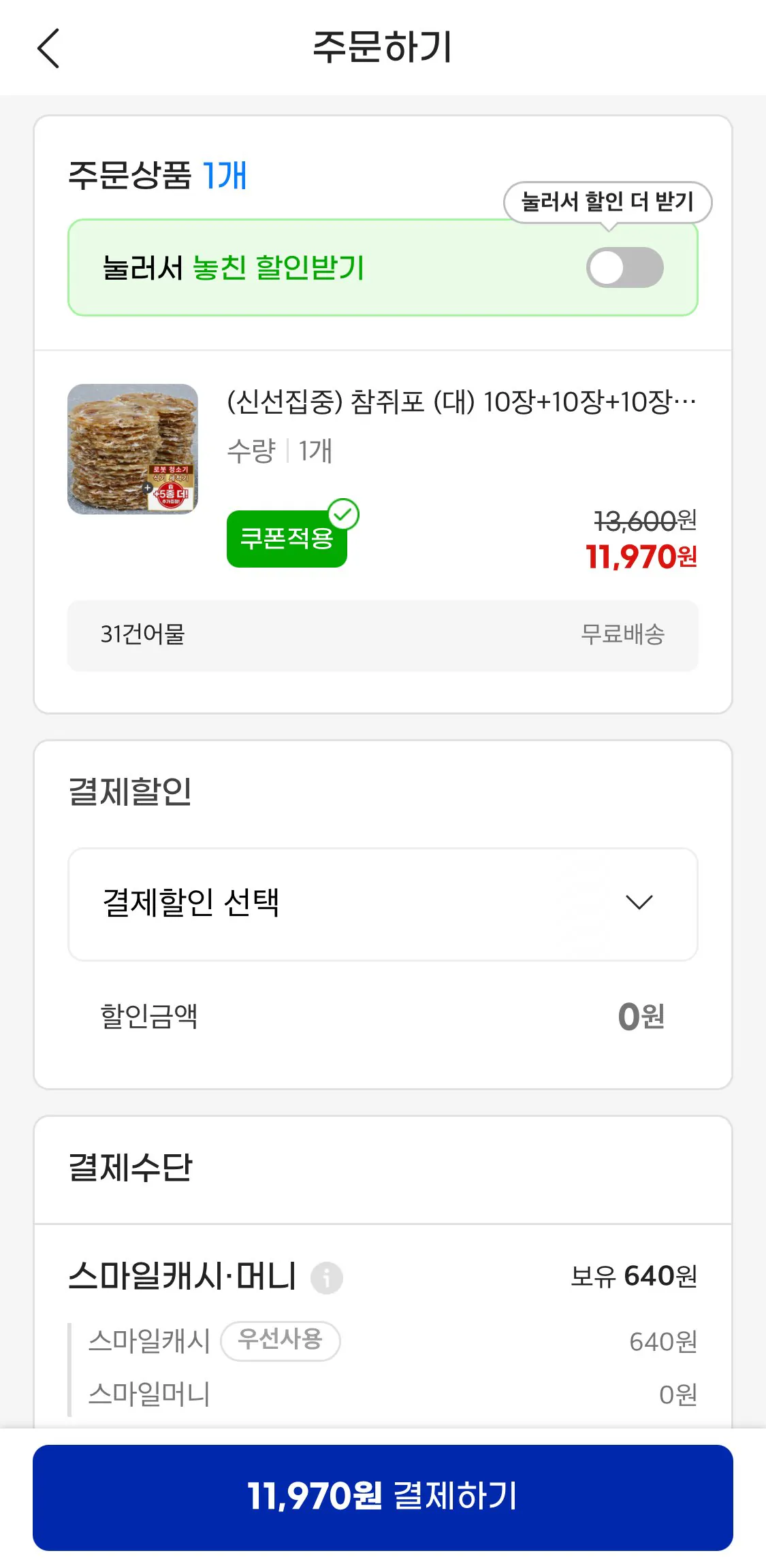The height and width of the screenshot is (1568, 766).
Task: Enable the missed discount toggle switch
Action: pos(624,268)
